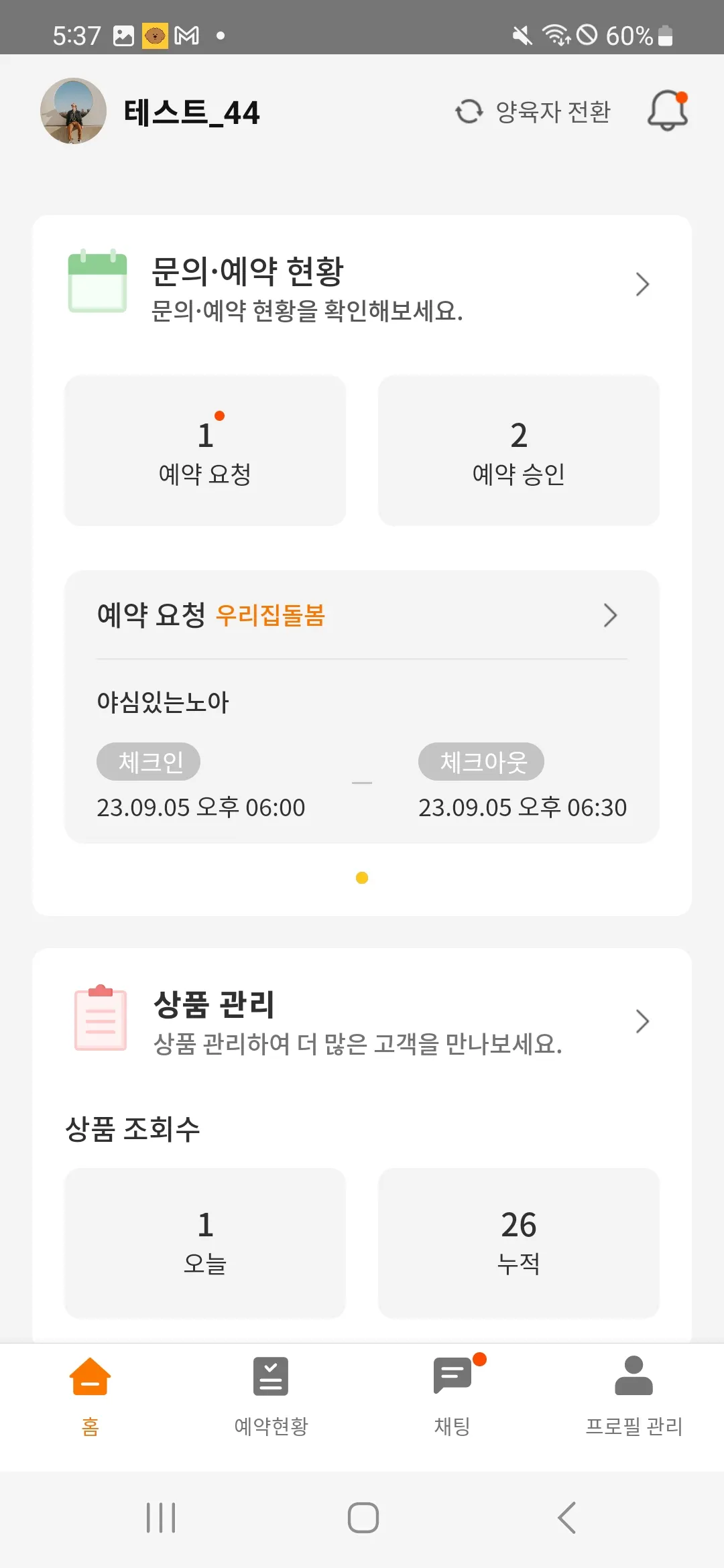View the 예약 요청 count card

(x=205, y=450)
